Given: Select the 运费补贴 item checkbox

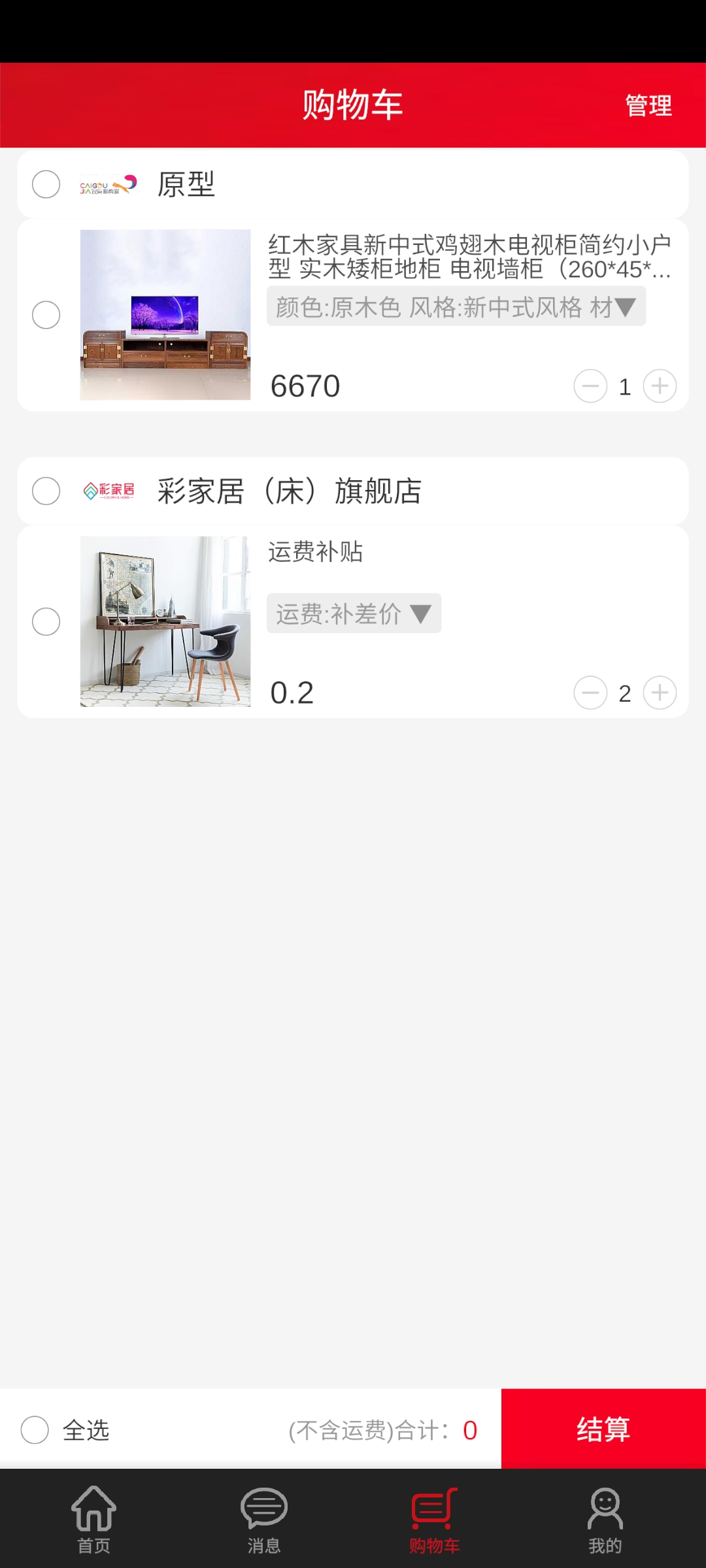Looking at the screenshot, I should (46, 621).
